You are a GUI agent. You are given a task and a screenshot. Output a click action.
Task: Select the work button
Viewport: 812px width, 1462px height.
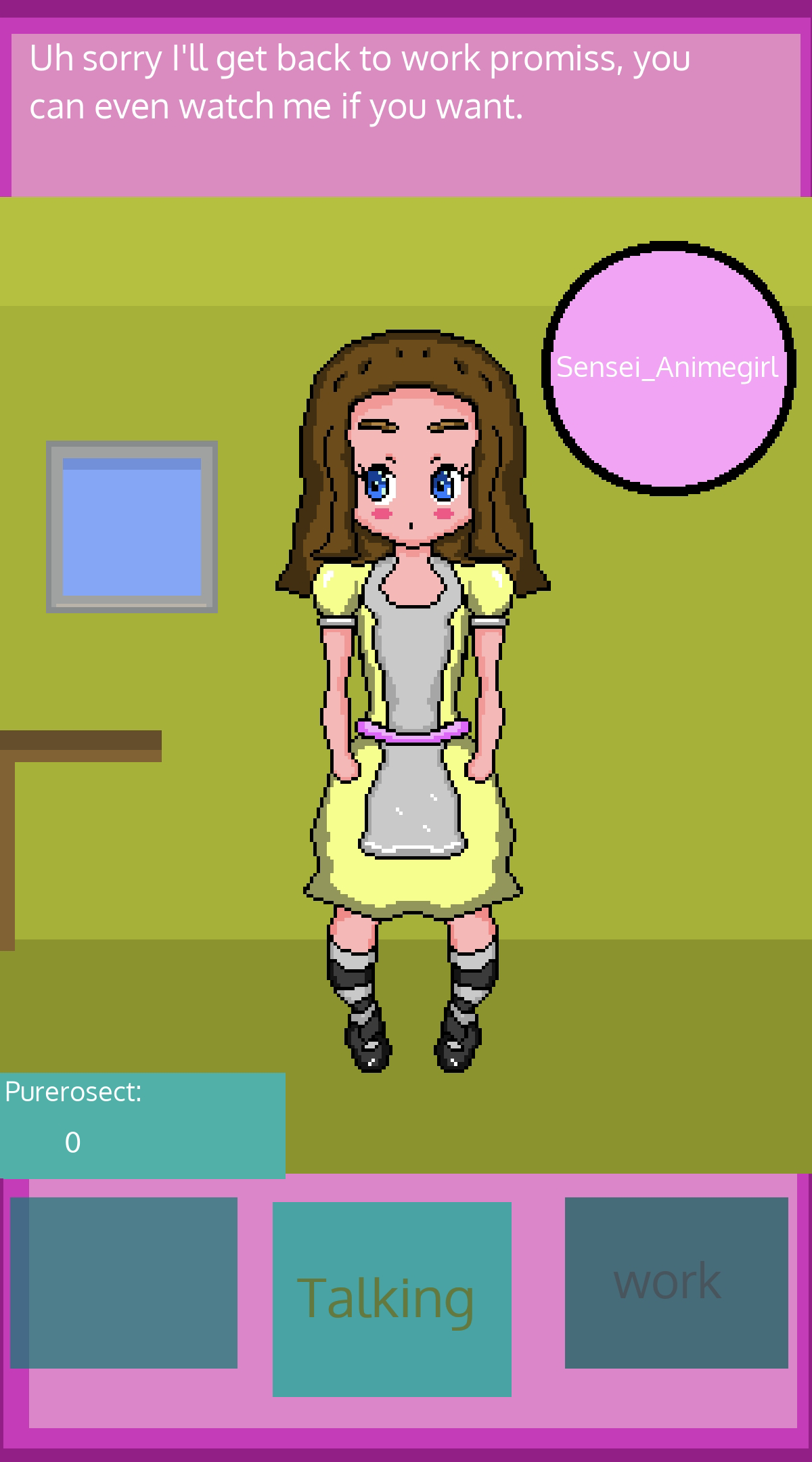pos(677,1283)
